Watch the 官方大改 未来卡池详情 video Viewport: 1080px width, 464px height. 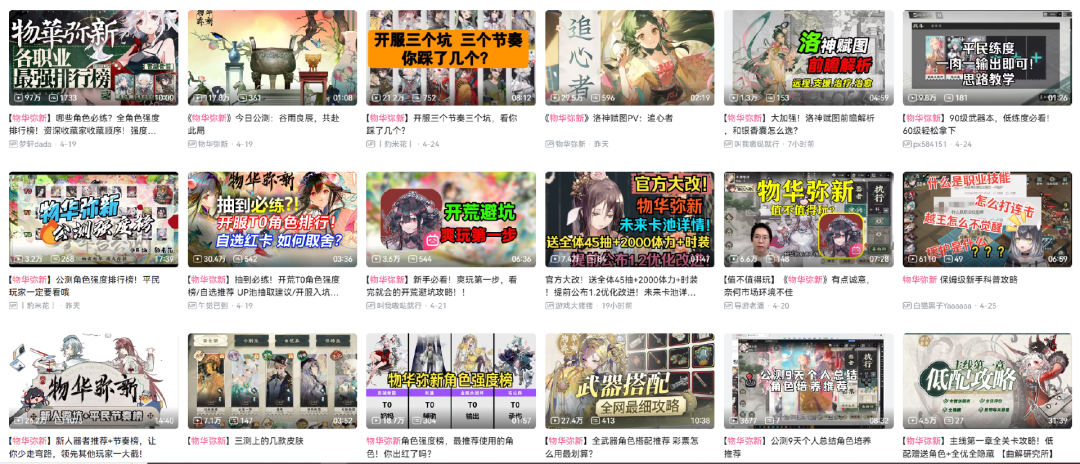click(629, 219)
